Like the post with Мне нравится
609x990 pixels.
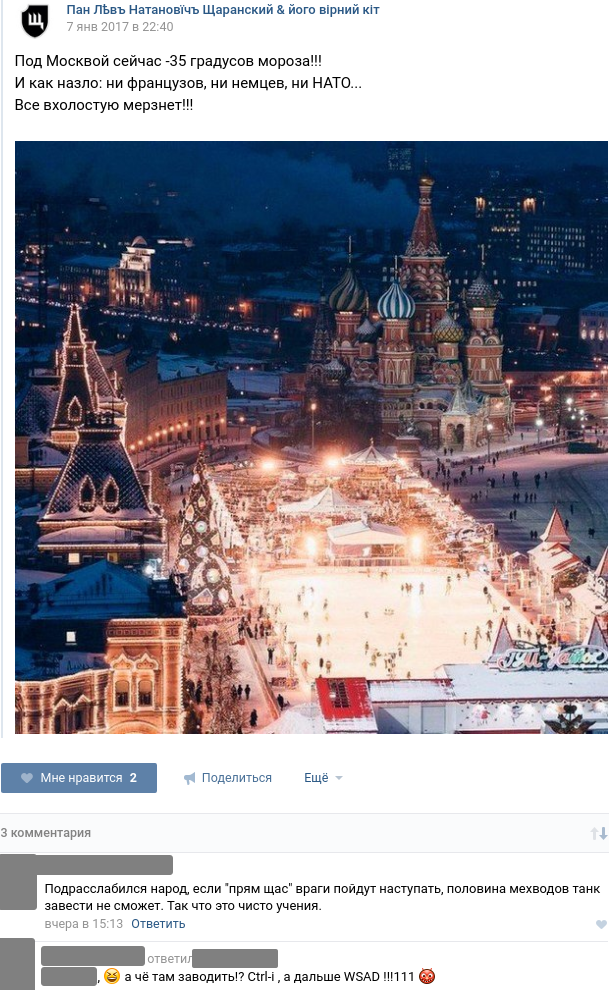point(79,777)
